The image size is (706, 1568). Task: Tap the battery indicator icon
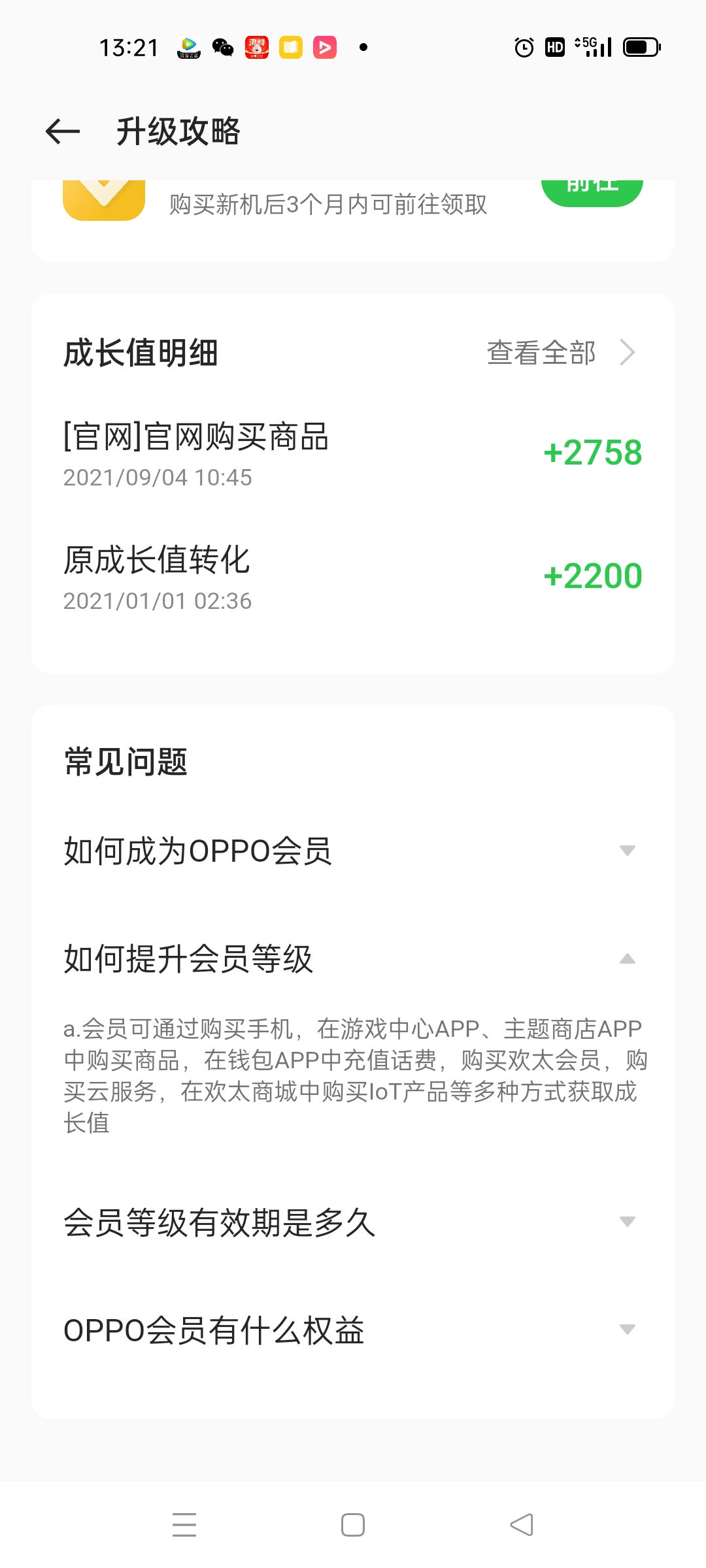coord(643,47)
